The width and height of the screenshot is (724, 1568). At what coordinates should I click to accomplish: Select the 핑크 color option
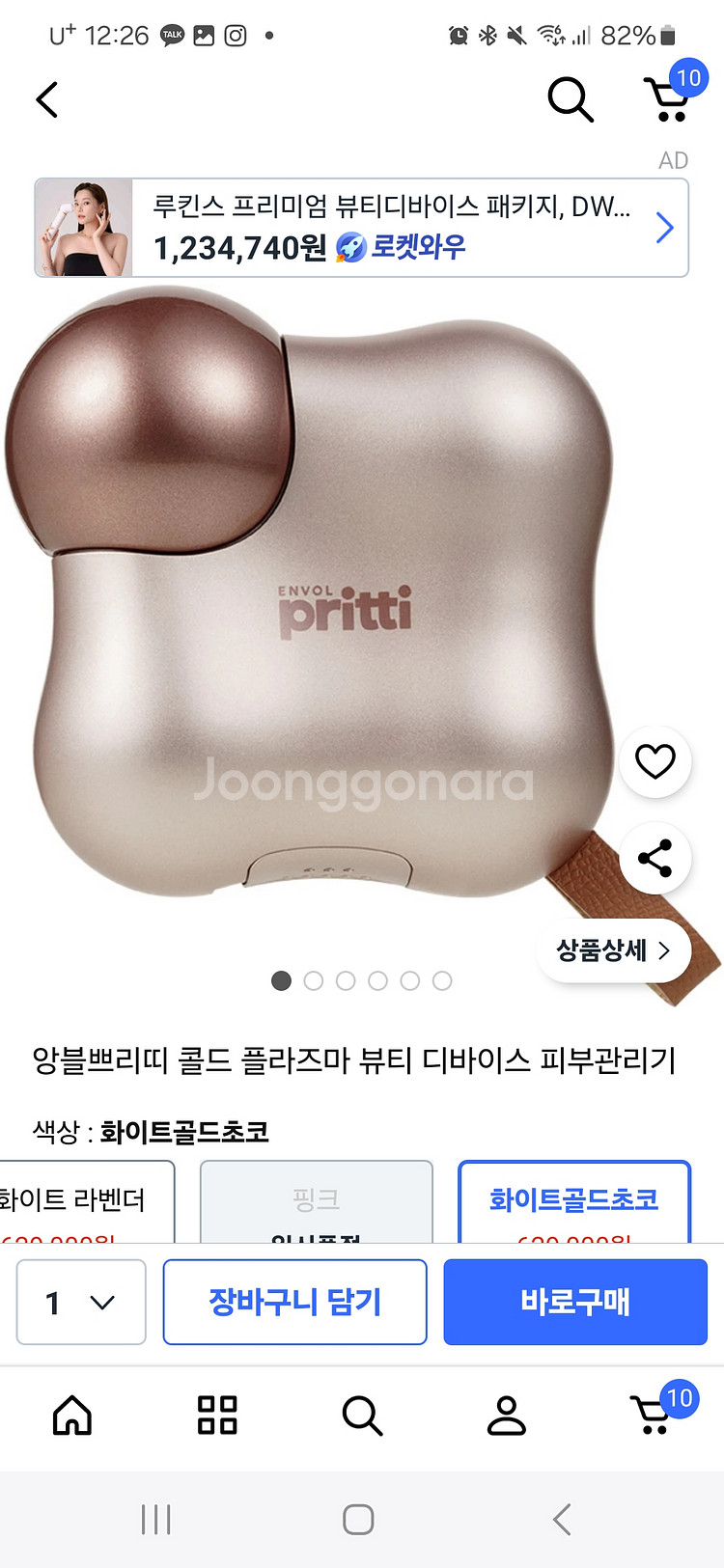[316, 1201]
